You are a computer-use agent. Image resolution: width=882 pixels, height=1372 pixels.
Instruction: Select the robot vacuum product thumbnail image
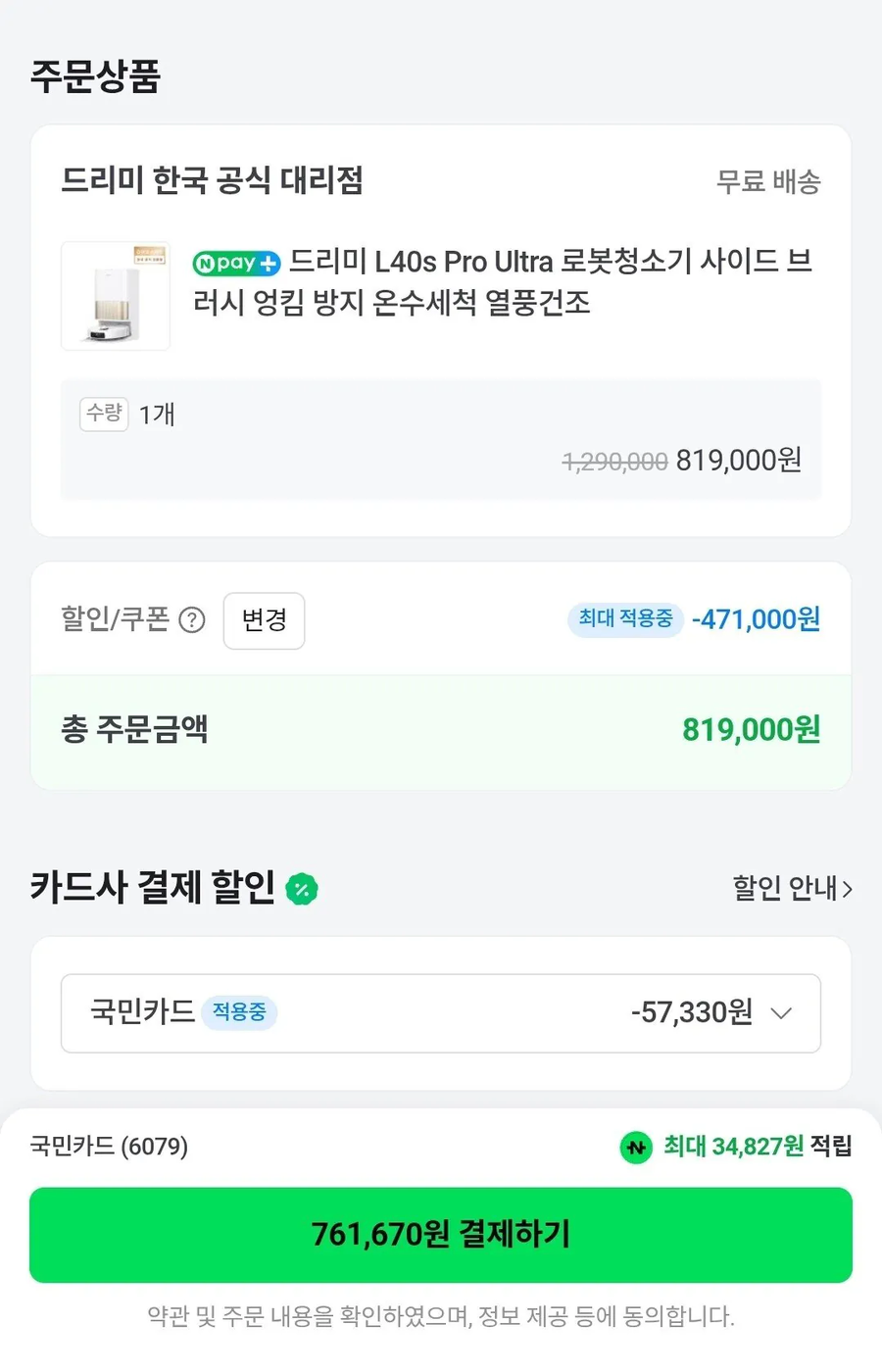115,295
